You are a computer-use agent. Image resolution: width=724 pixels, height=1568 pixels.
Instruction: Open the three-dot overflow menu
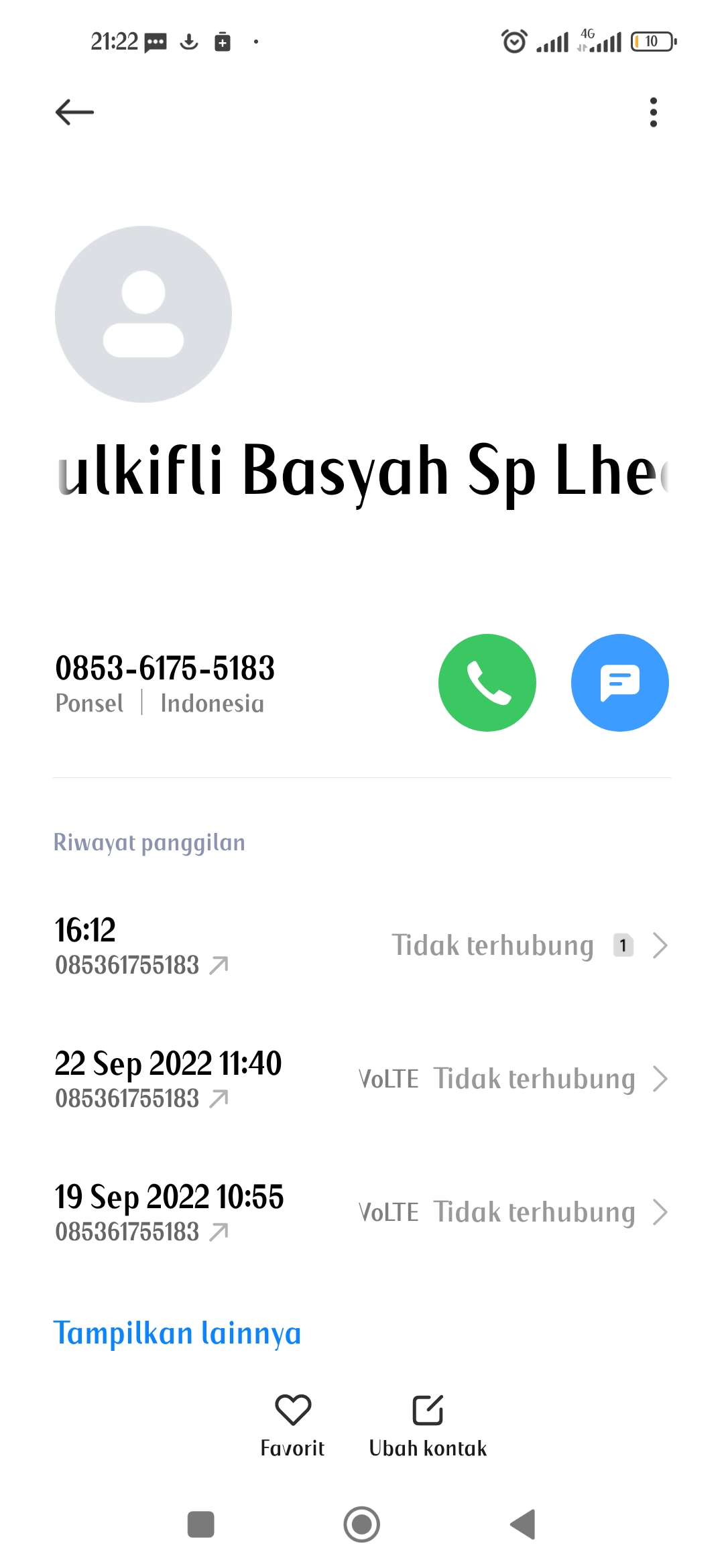coord(653,112)
